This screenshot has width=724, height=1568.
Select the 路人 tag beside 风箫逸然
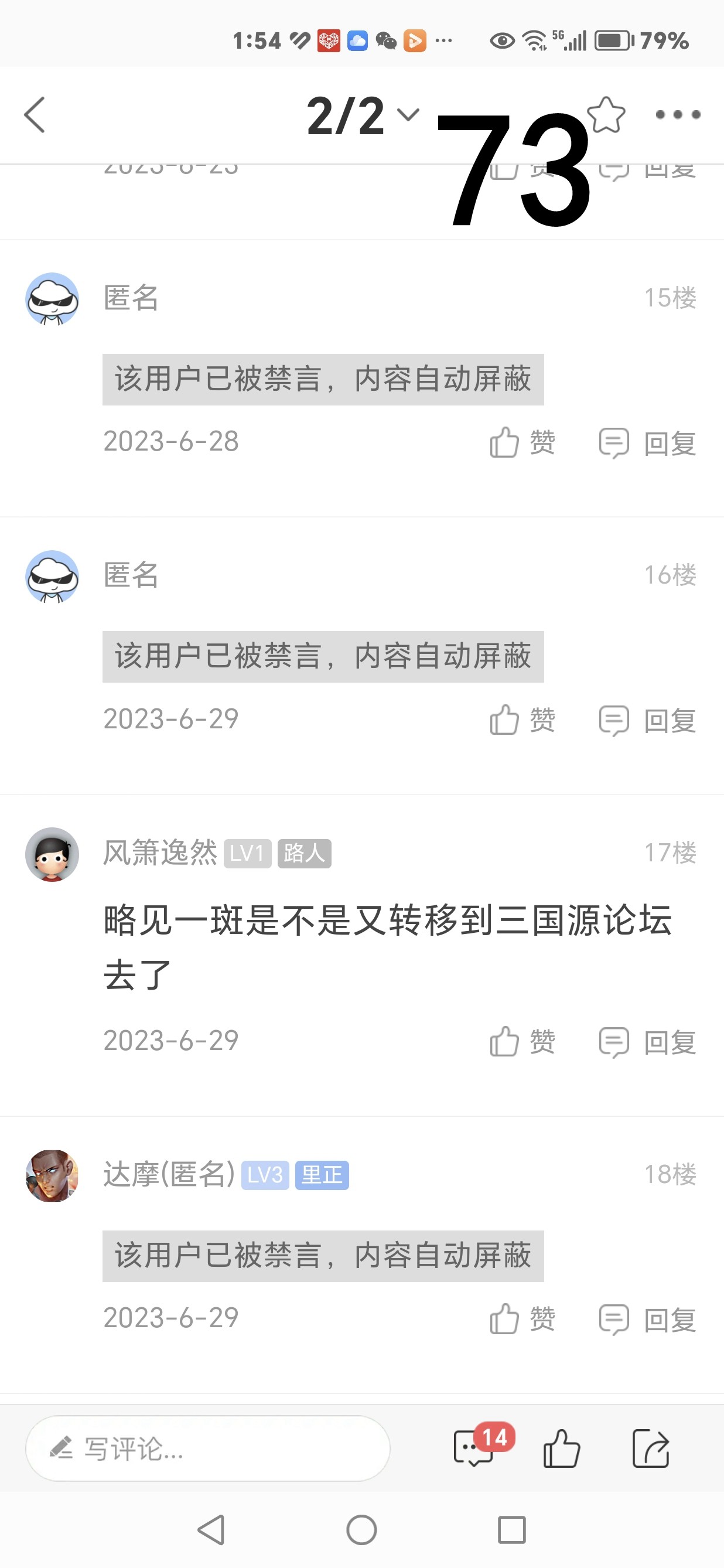click(304, 854)
